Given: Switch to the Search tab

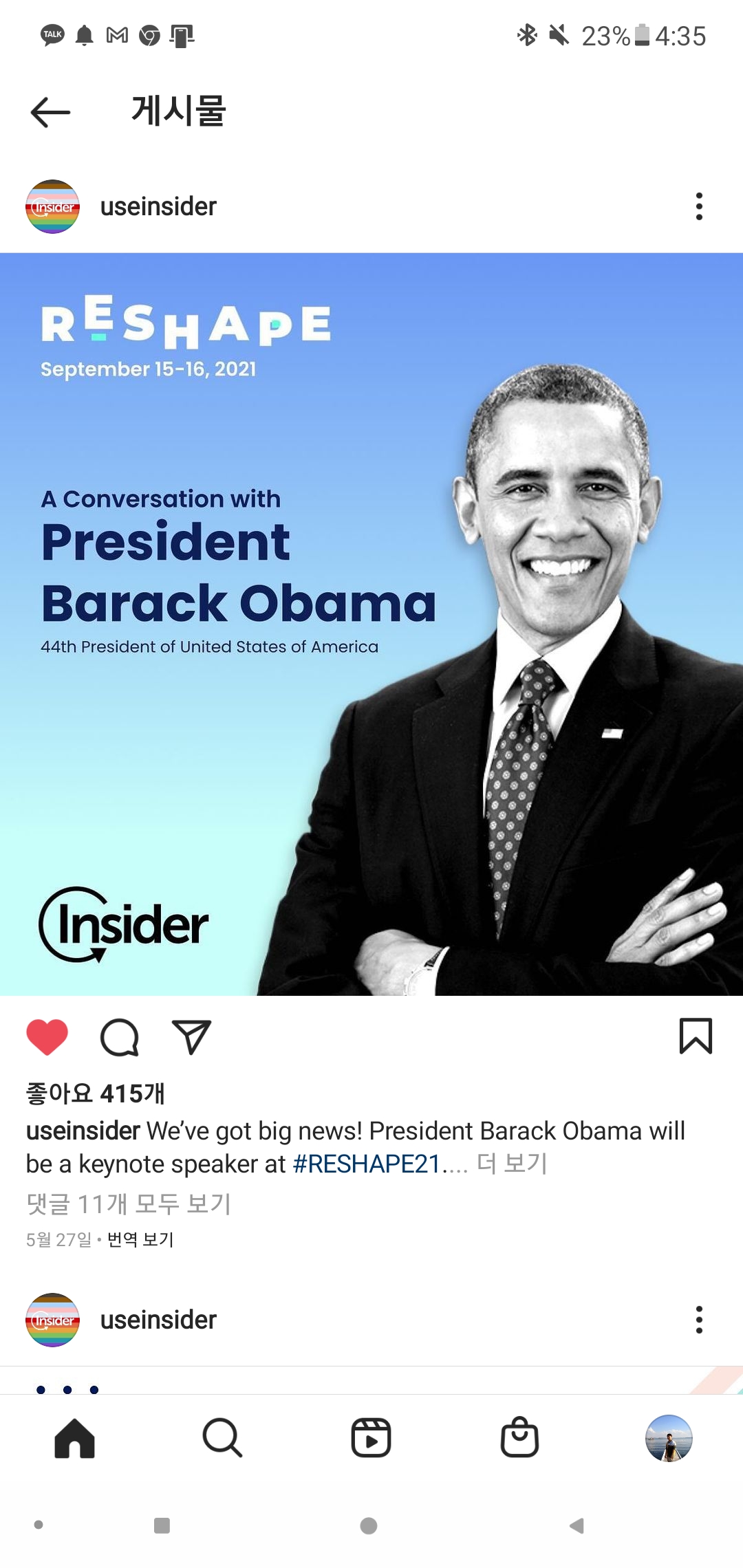Looking at the screenshot, I should (222, 1438).
